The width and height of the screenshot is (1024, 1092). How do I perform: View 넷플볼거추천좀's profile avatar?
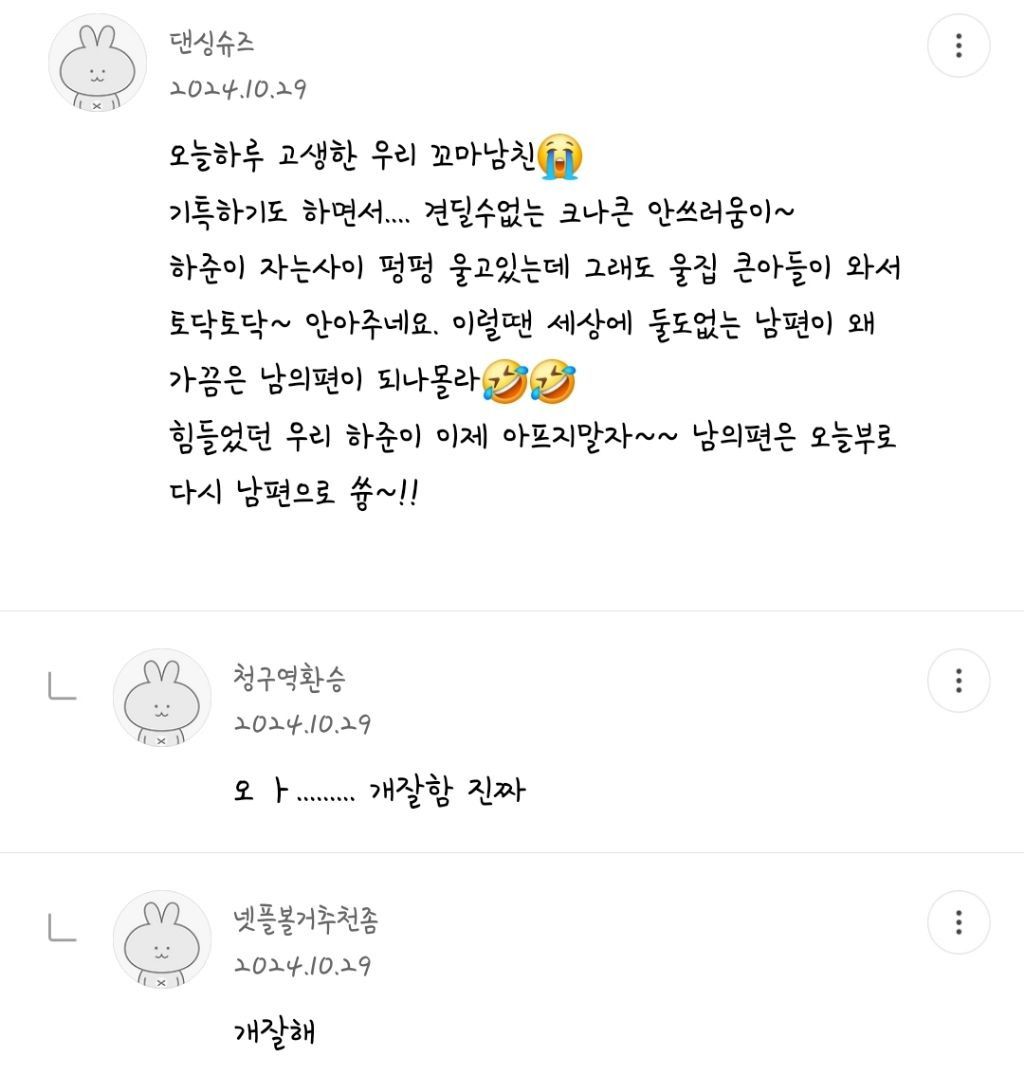coord(162,939)
